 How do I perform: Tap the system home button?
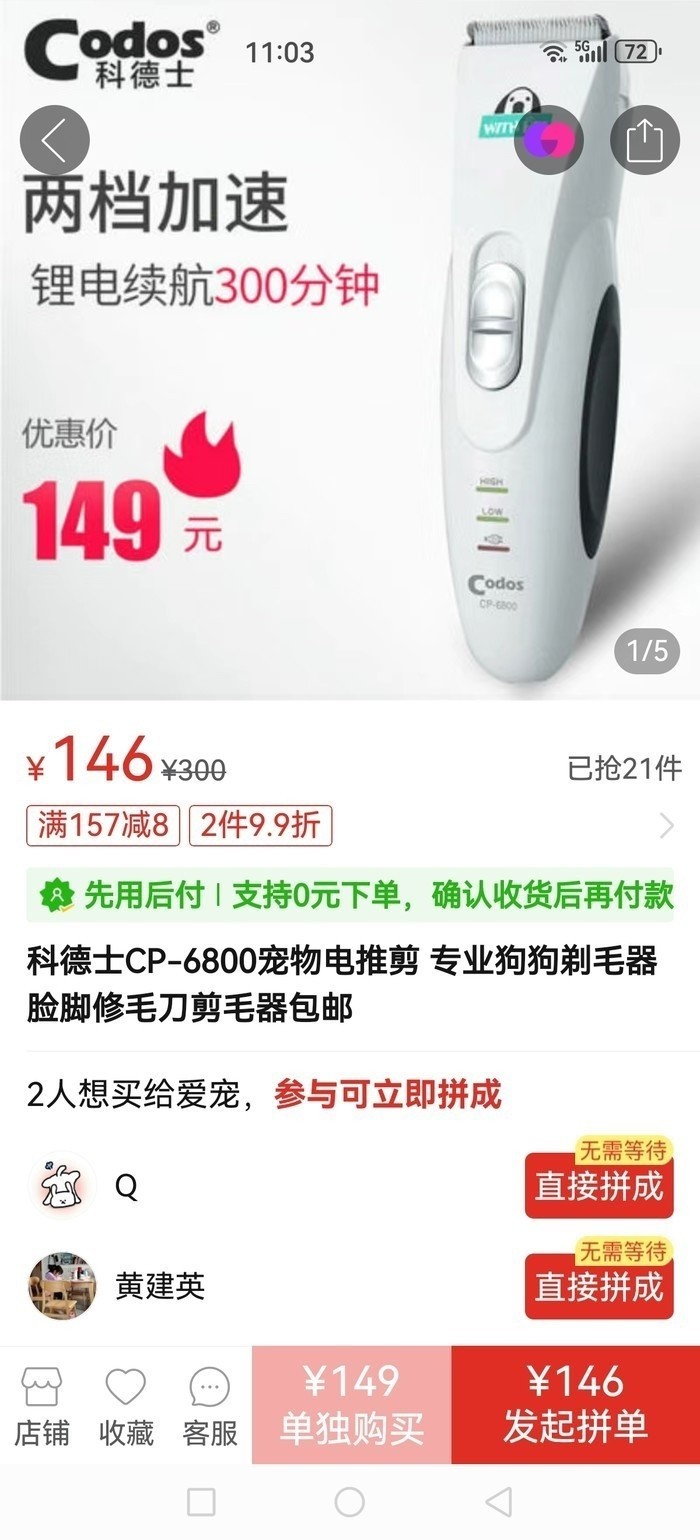coord(349,1501)
